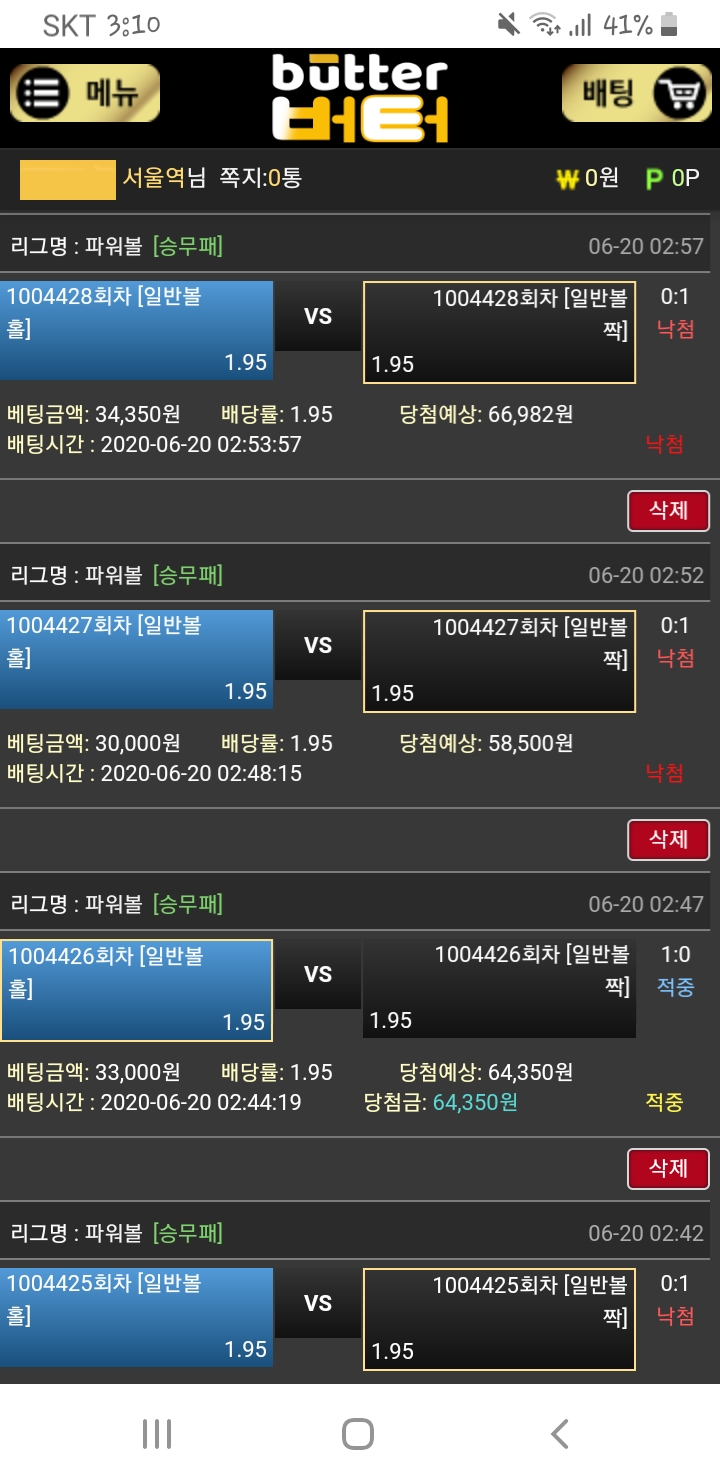
Task: Go to the home screen
Action: [358, 1434]
